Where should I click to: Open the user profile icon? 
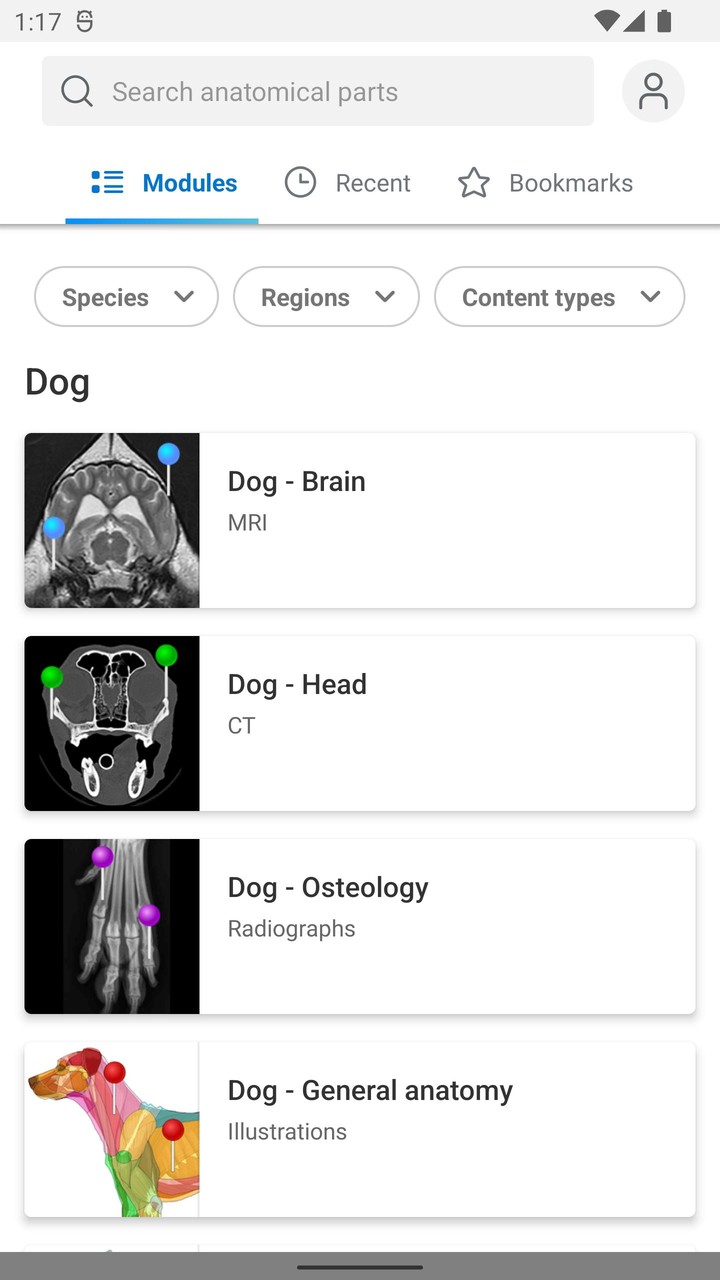click(x=653, y=91)
